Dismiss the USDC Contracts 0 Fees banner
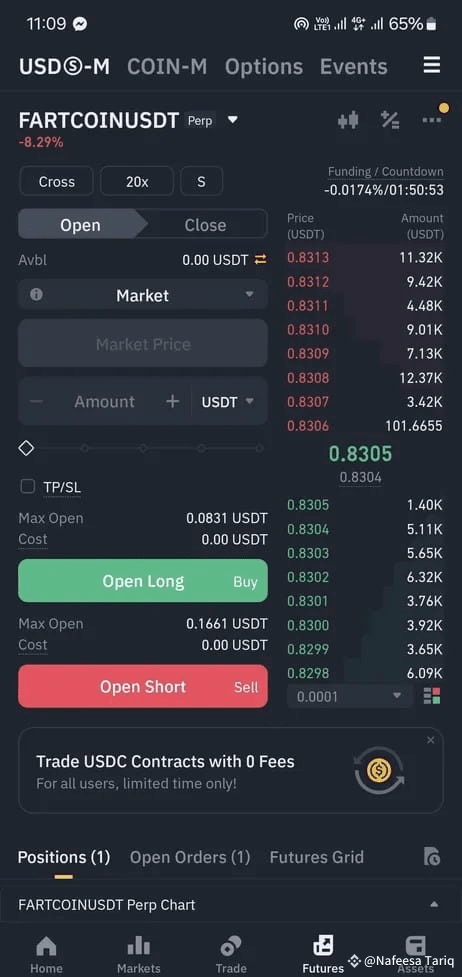Screen dimensions: 462x977 (x=431, y=740)
